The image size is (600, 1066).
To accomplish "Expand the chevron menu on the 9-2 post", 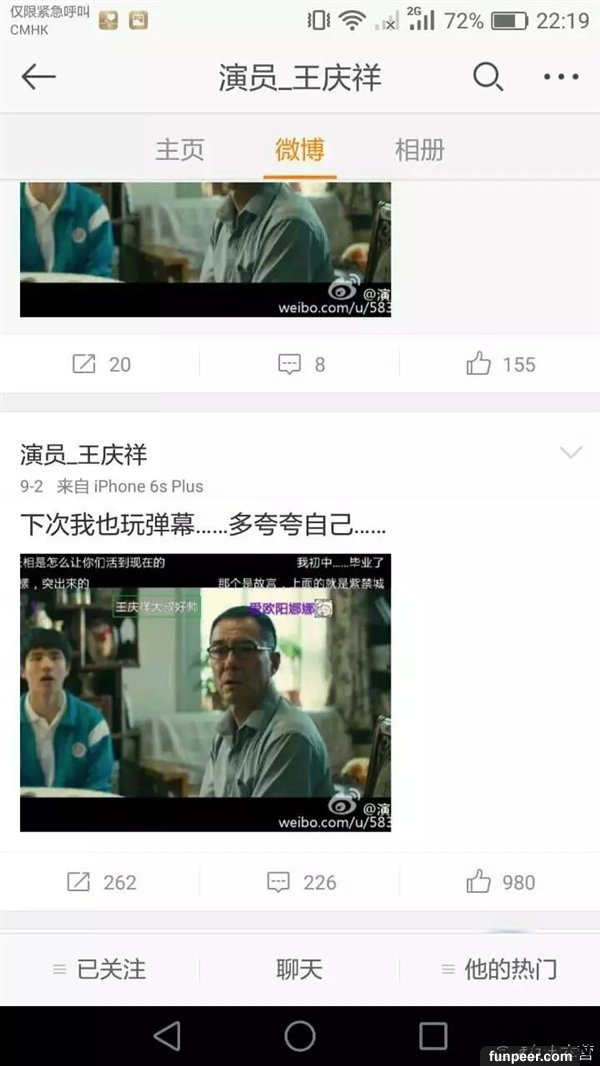I will (x=571, y=453).
